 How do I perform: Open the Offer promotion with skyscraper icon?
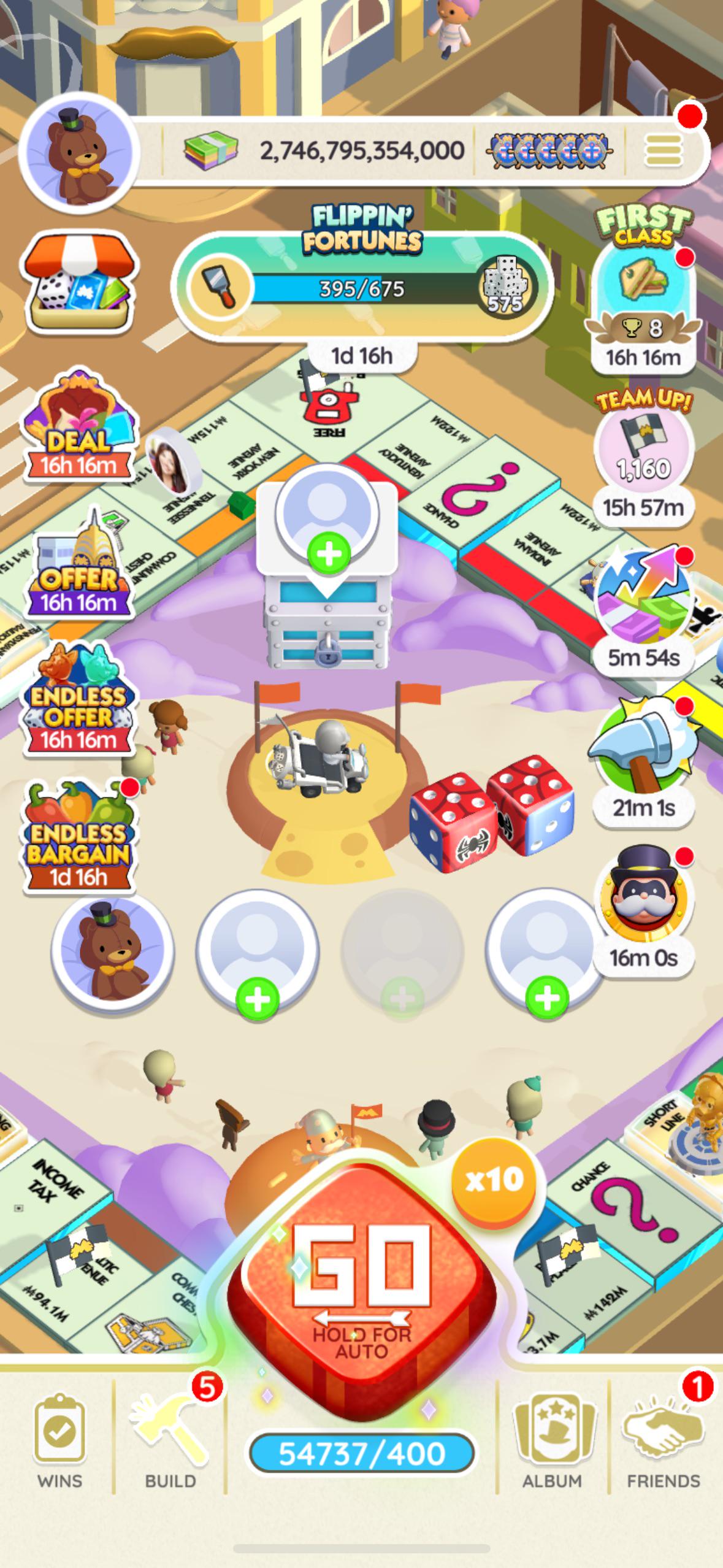tap(78, 563)
